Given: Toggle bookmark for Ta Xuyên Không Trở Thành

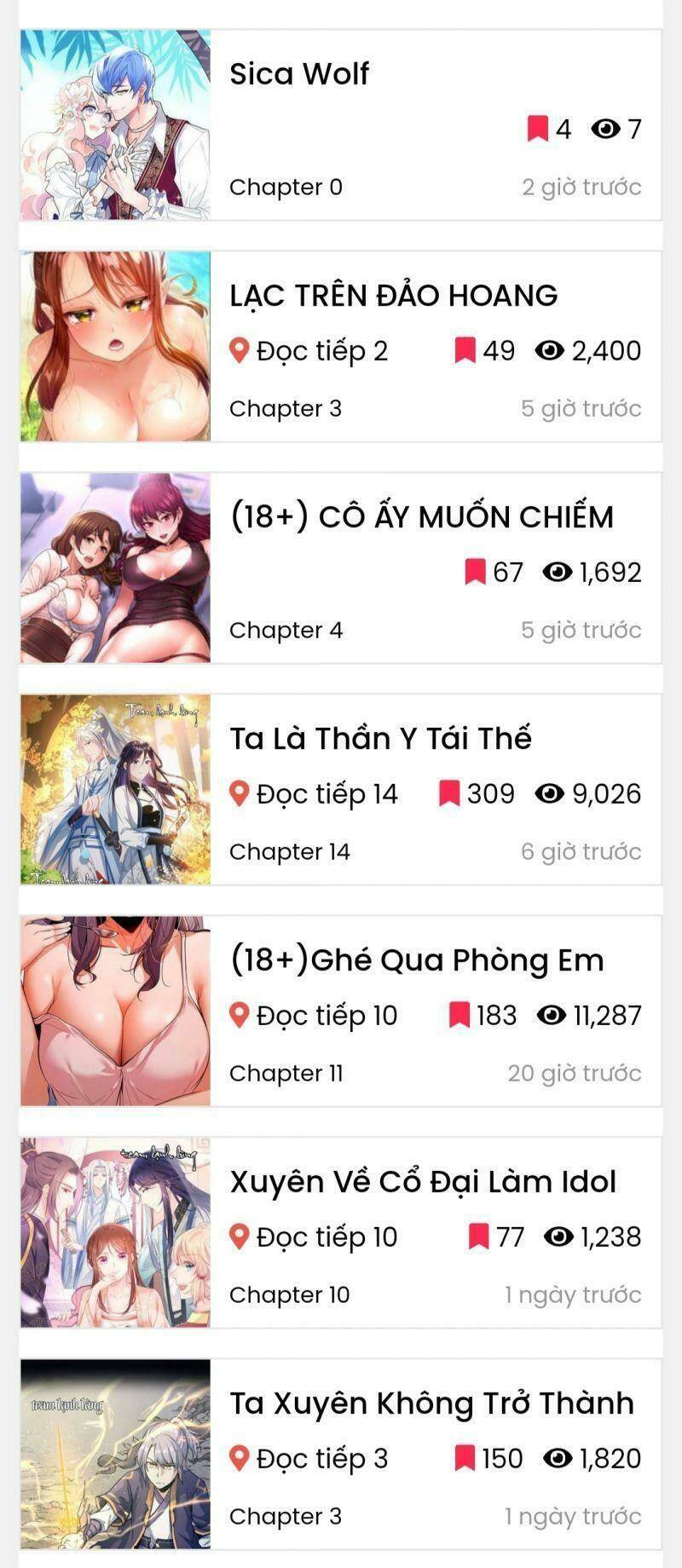Looking at the screenshot, I should point(464,1457).
